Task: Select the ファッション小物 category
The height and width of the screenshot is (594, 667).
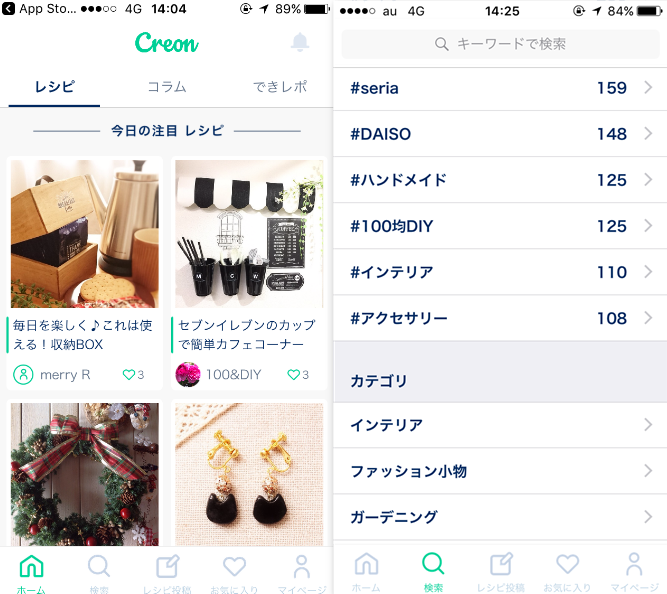Action: point(500,471)
